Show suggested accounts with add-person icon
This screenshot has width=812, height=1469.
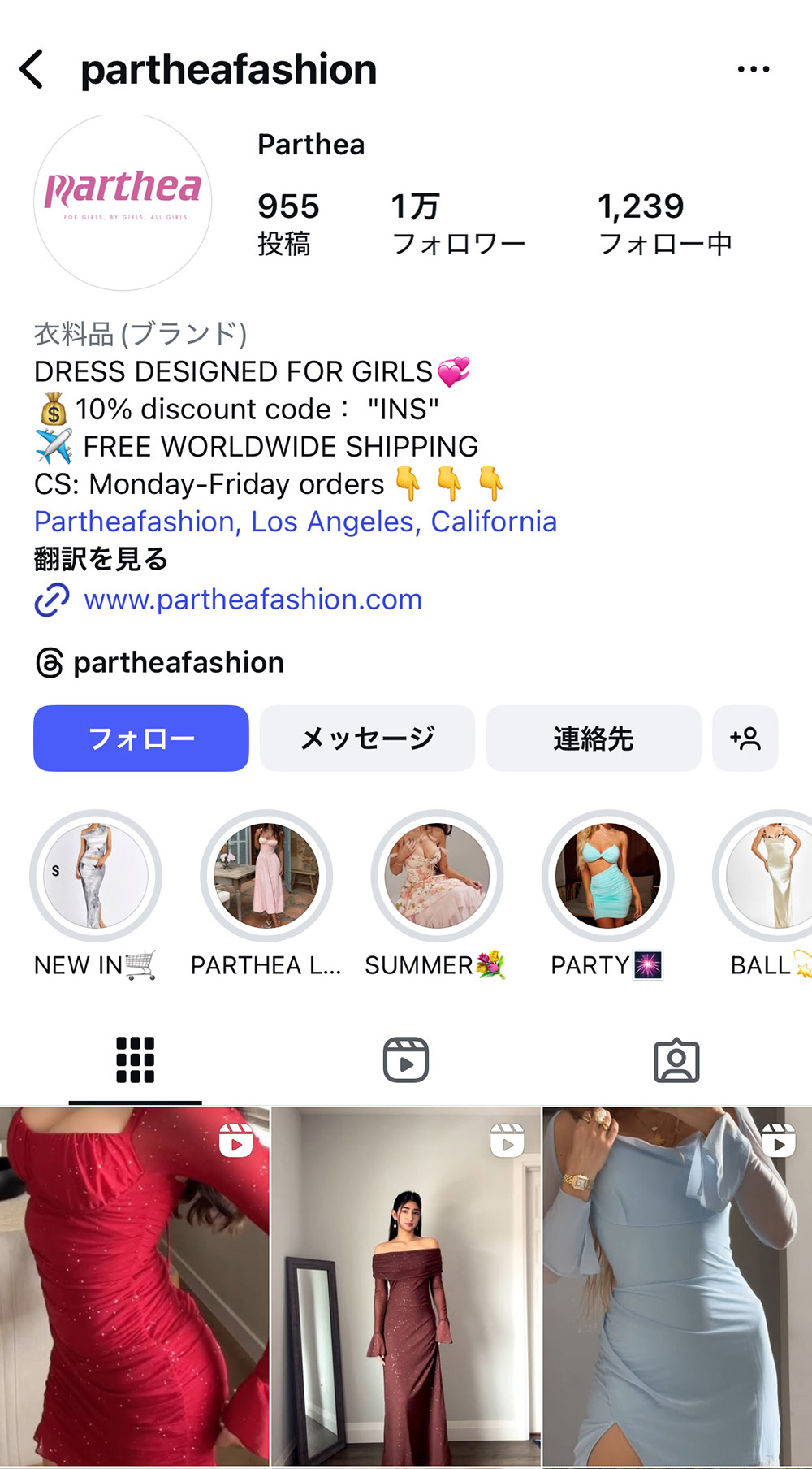pyautogui.click(x=745, y=739)
